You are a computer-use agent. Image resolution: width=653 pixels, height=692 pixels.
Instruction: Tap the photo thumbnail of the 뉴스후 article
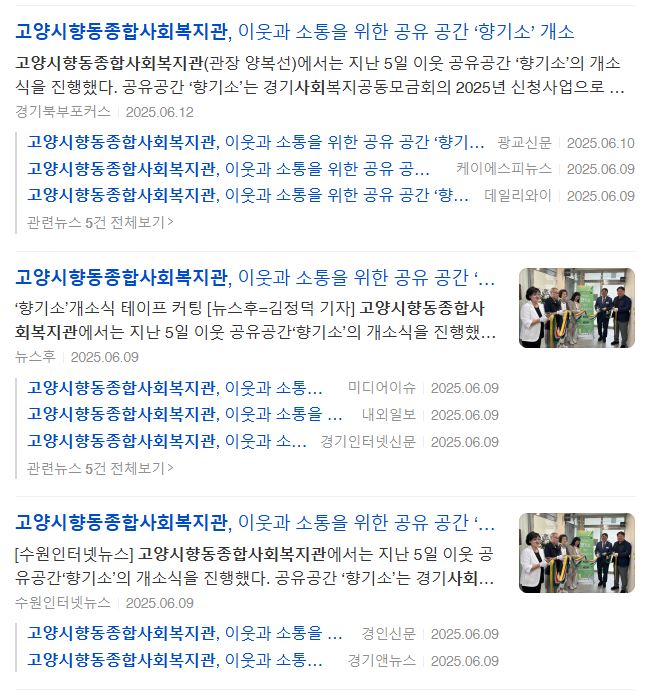(x=576, y=308)
